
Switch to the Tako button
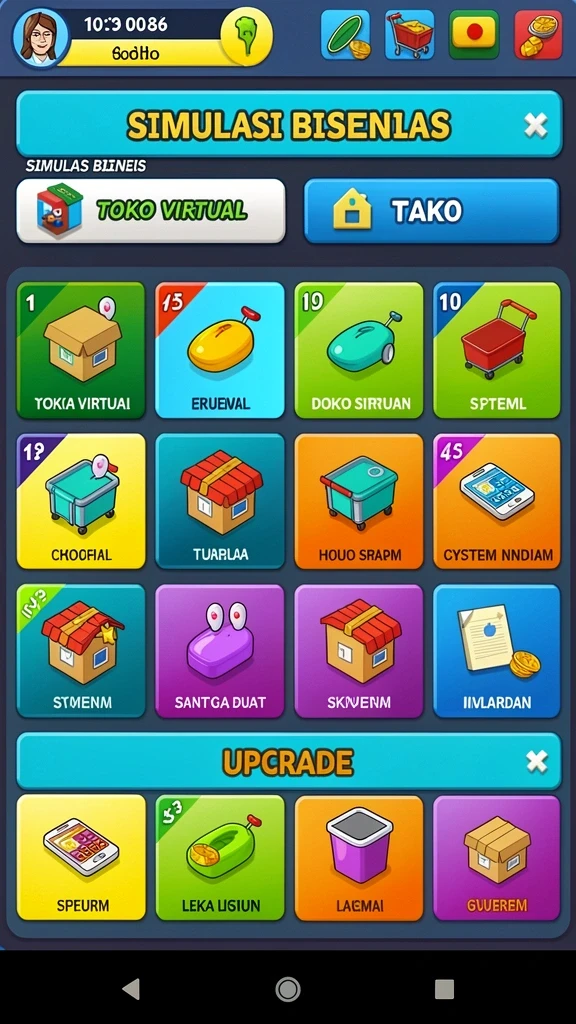click(432, 211)
